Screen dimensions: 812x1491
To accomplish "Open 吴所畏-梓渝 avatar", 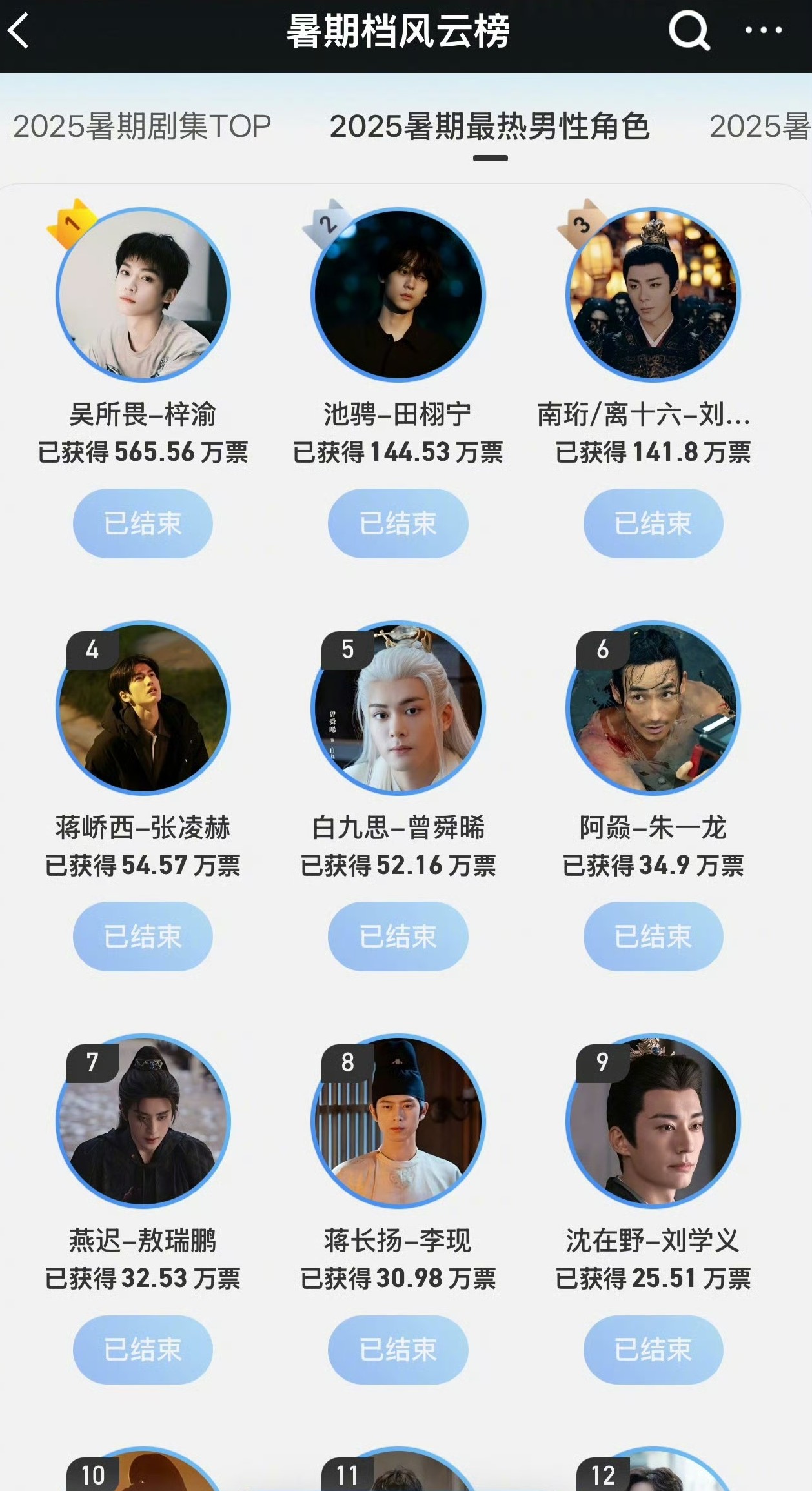I will [143, 294].
